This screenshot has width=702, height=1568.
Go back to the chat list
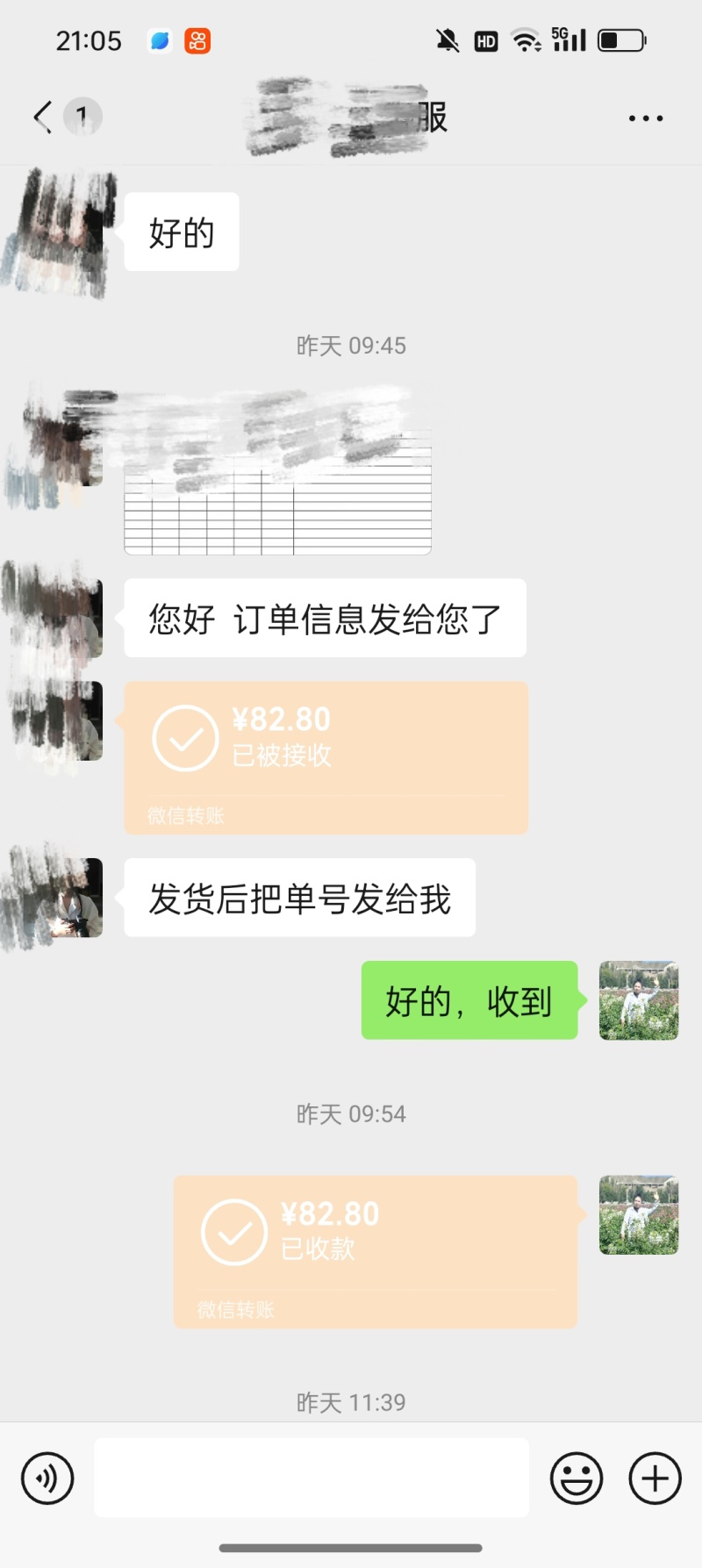[x=43, y=117]
